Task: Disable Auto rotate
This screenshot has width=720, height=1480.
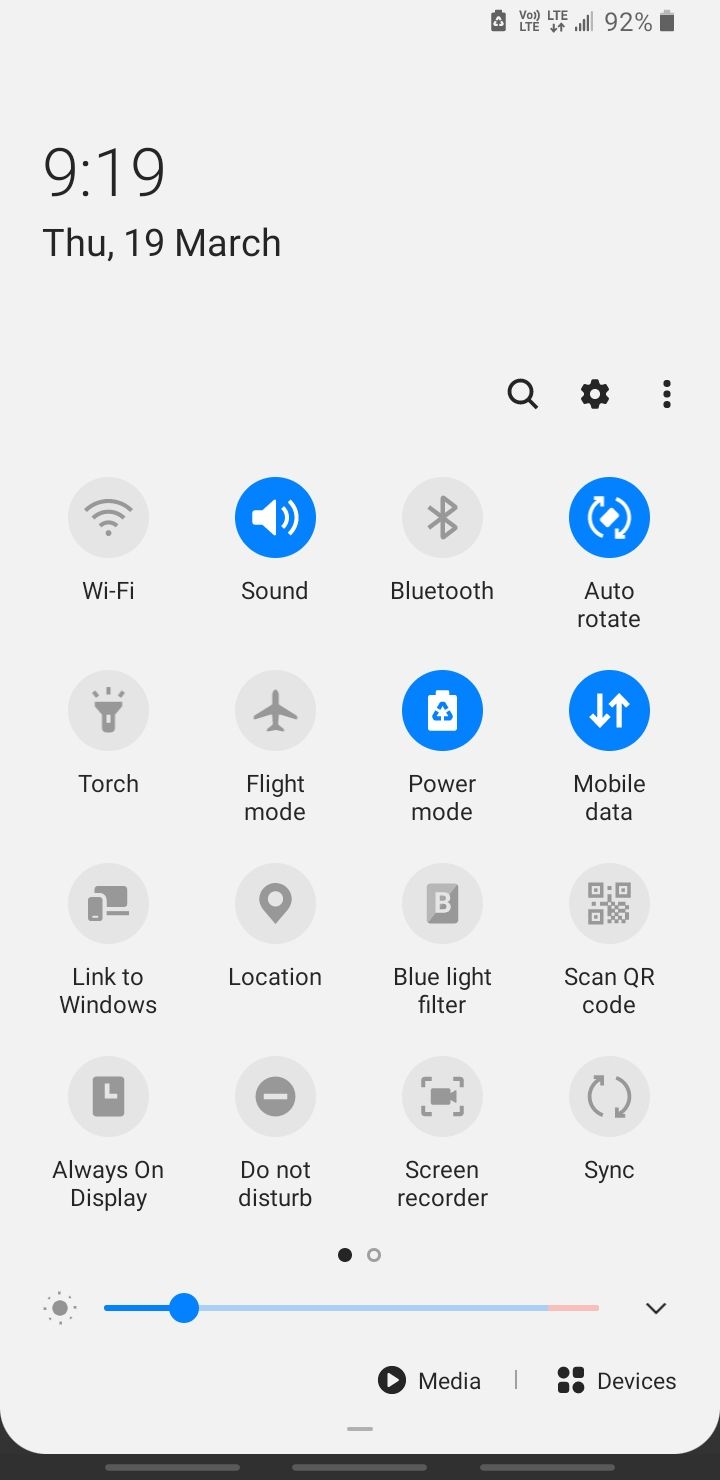Action: click(609, 518)
